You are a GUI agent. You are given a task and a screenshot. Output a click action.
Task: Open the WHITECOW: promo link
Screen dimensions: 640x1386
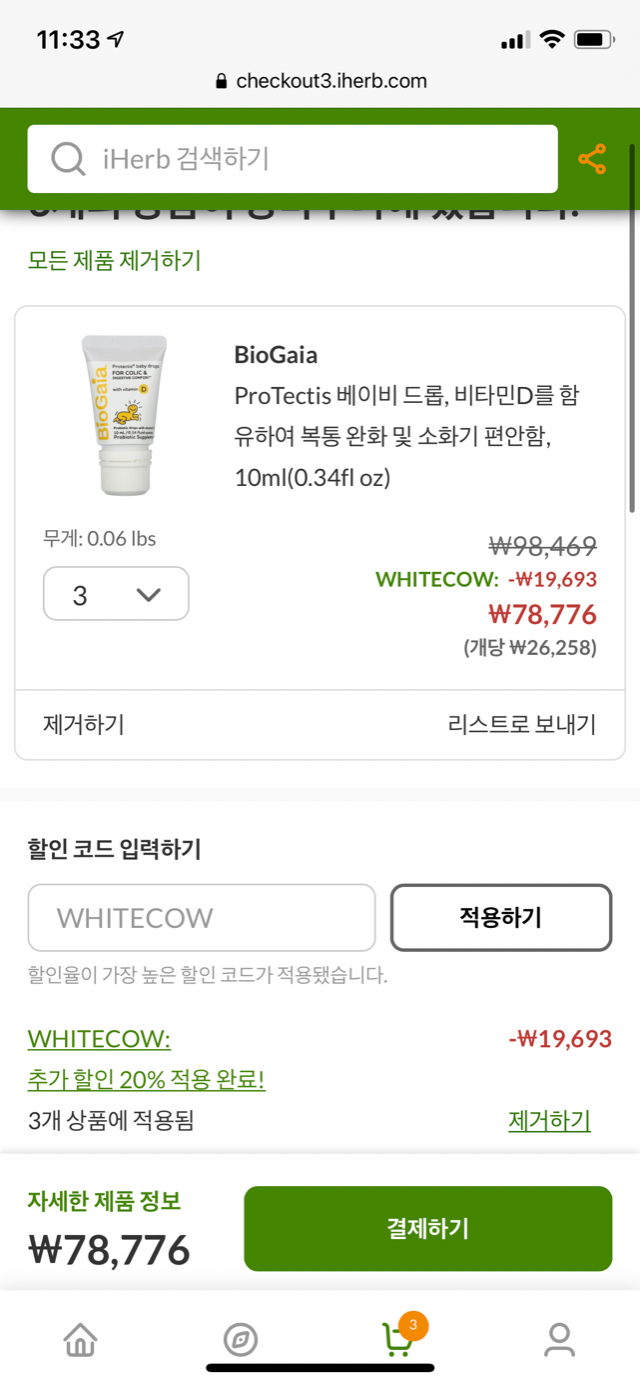coord(99,1039)
